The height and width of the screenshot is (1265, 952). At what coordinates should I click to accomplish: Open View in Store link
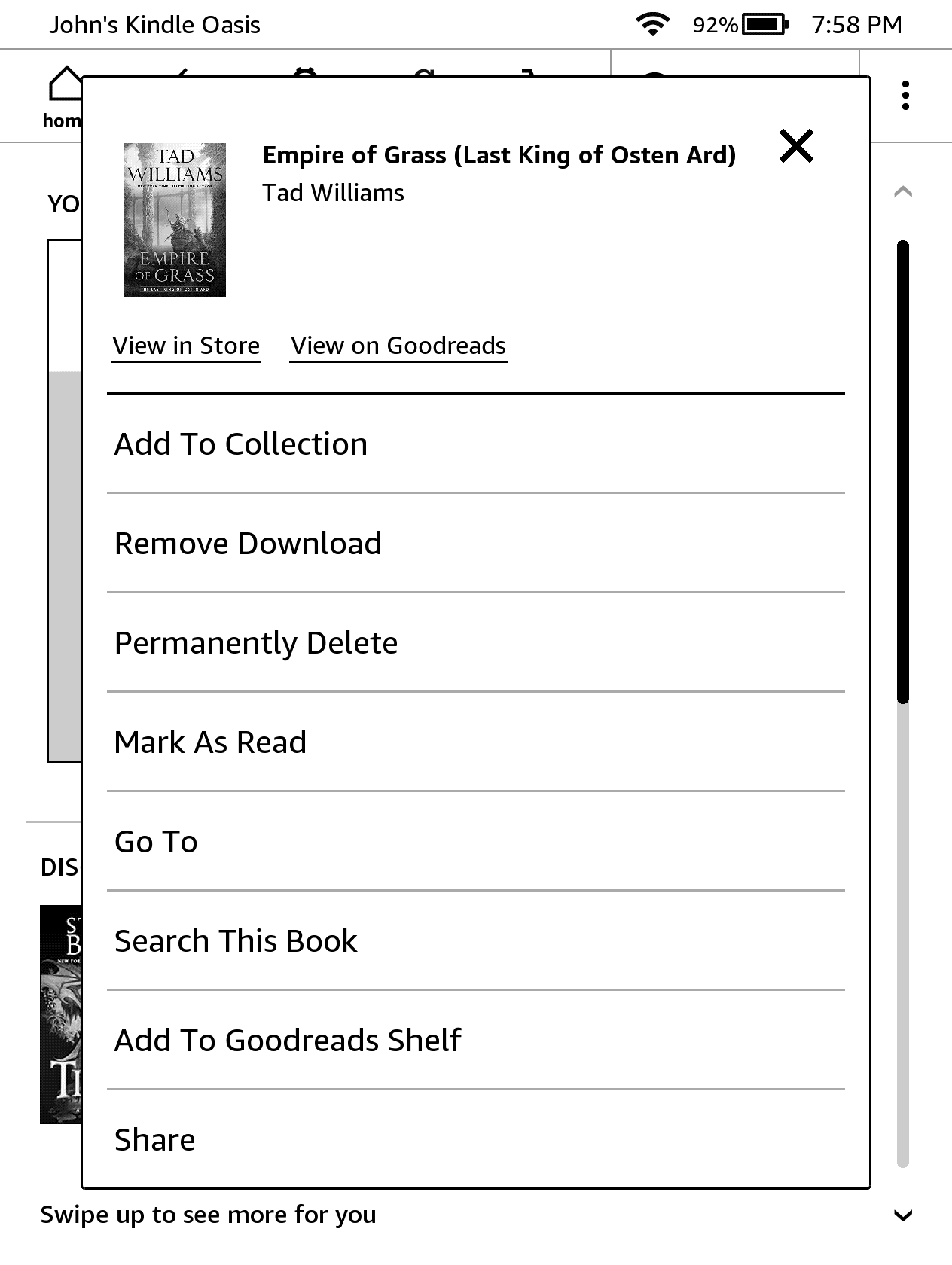point(186,346)
